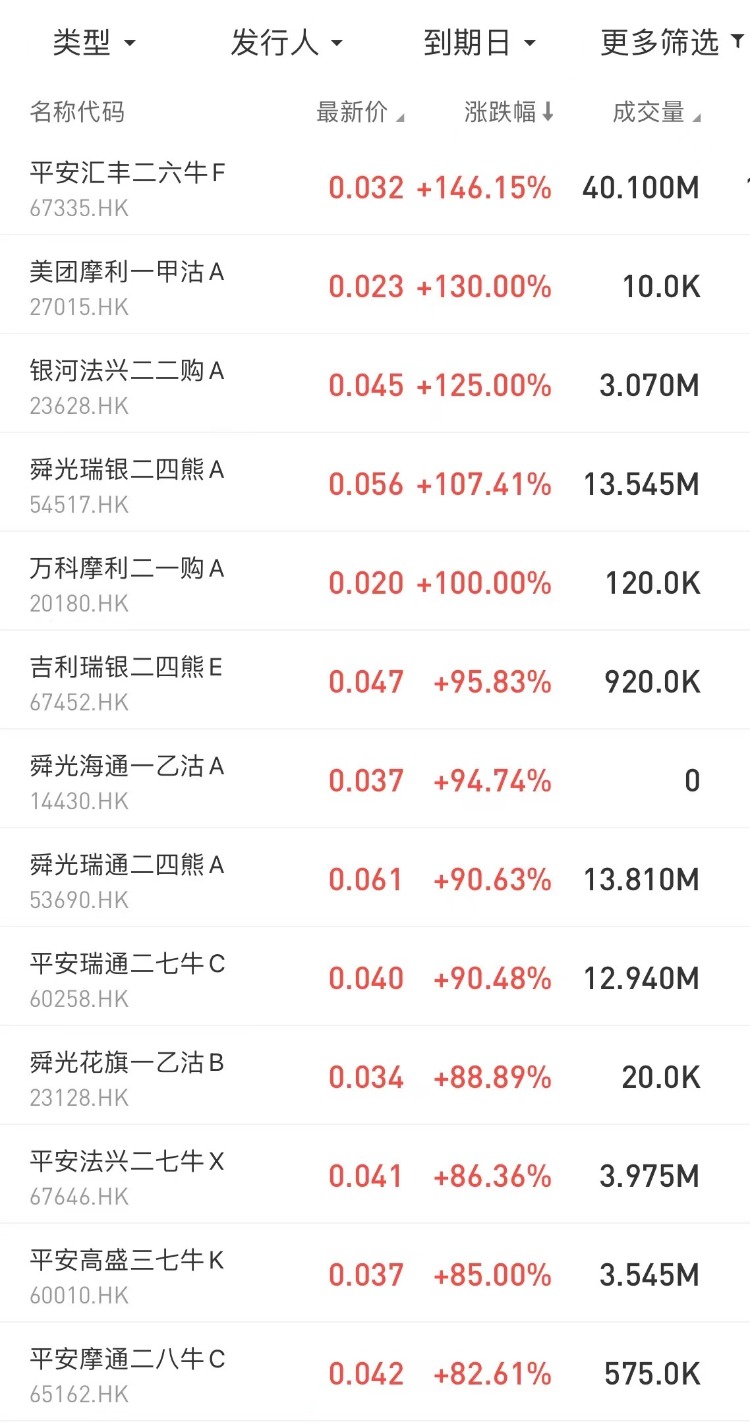This screenshot has height=1428, width=750.
Task: View 舜光花旗一乙沽B 23128.HK
Action: coord(375,1077)
